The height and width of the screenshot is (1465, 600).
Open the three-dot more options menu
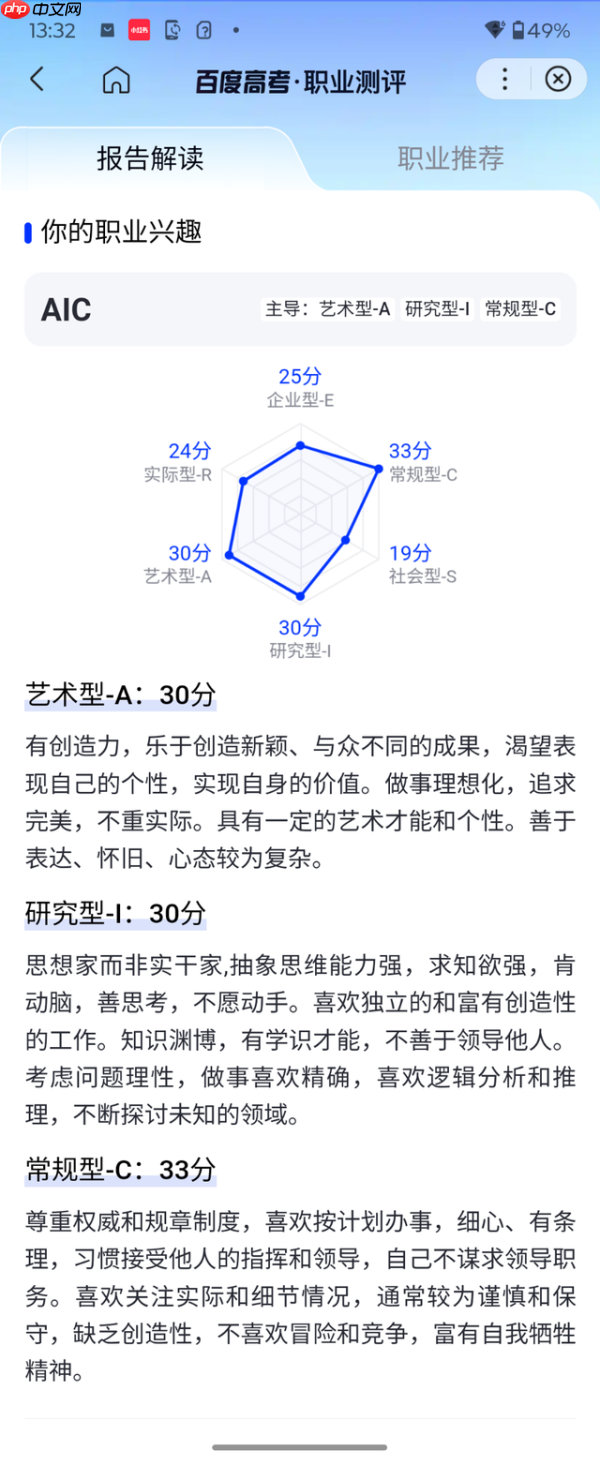(x=504, y=79)
